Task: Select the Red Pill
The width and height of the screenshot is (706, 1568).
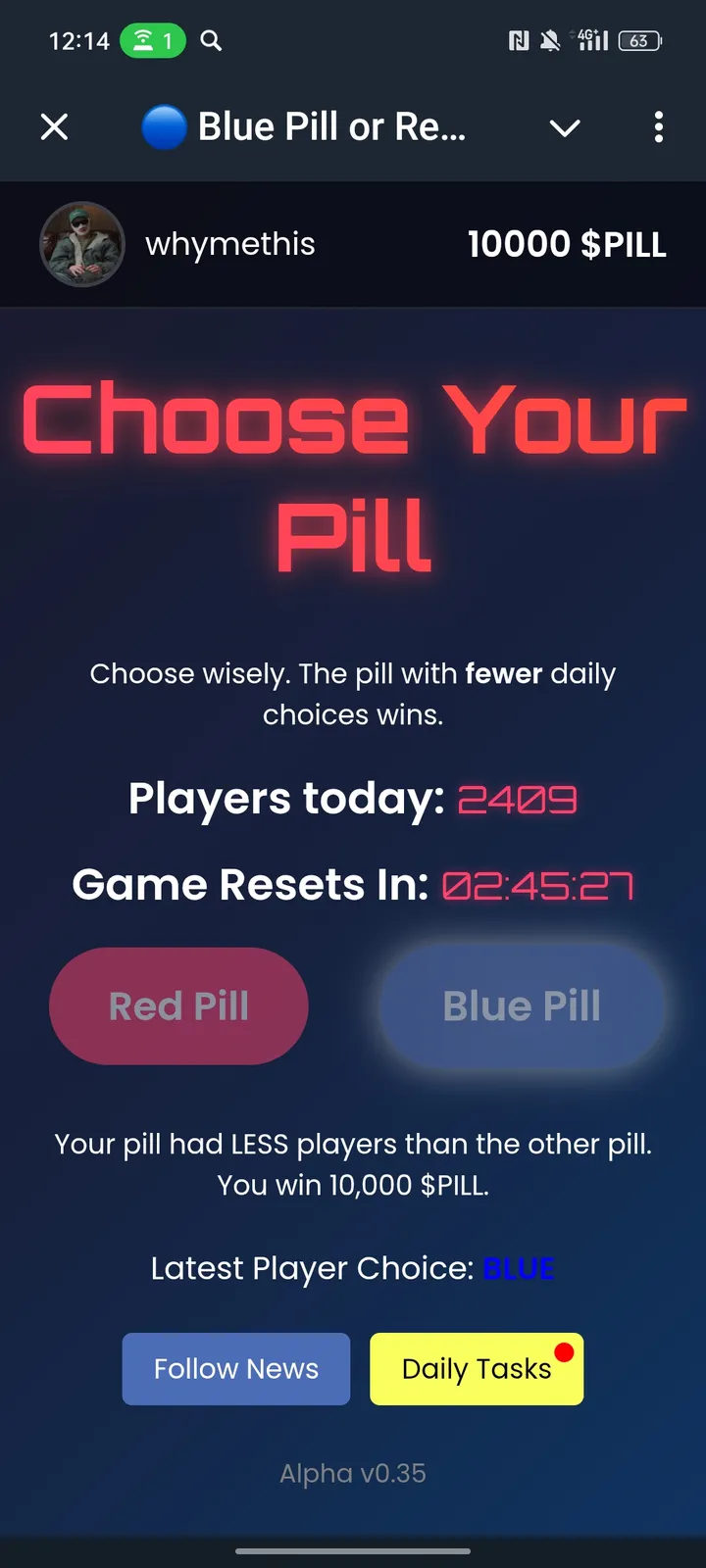Action: click(x=178, y=1005)
